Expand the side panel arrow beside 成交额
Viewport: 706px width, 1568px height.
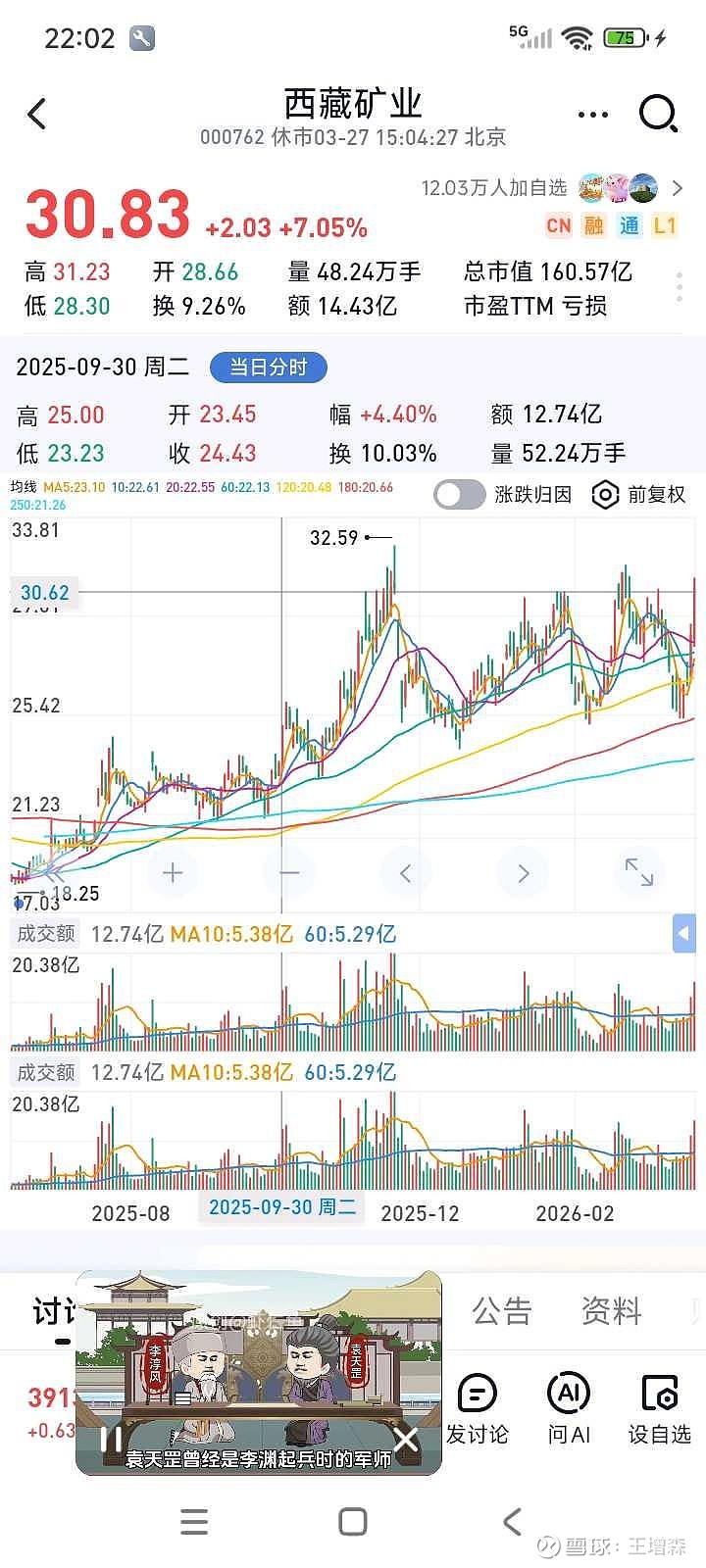683,934
